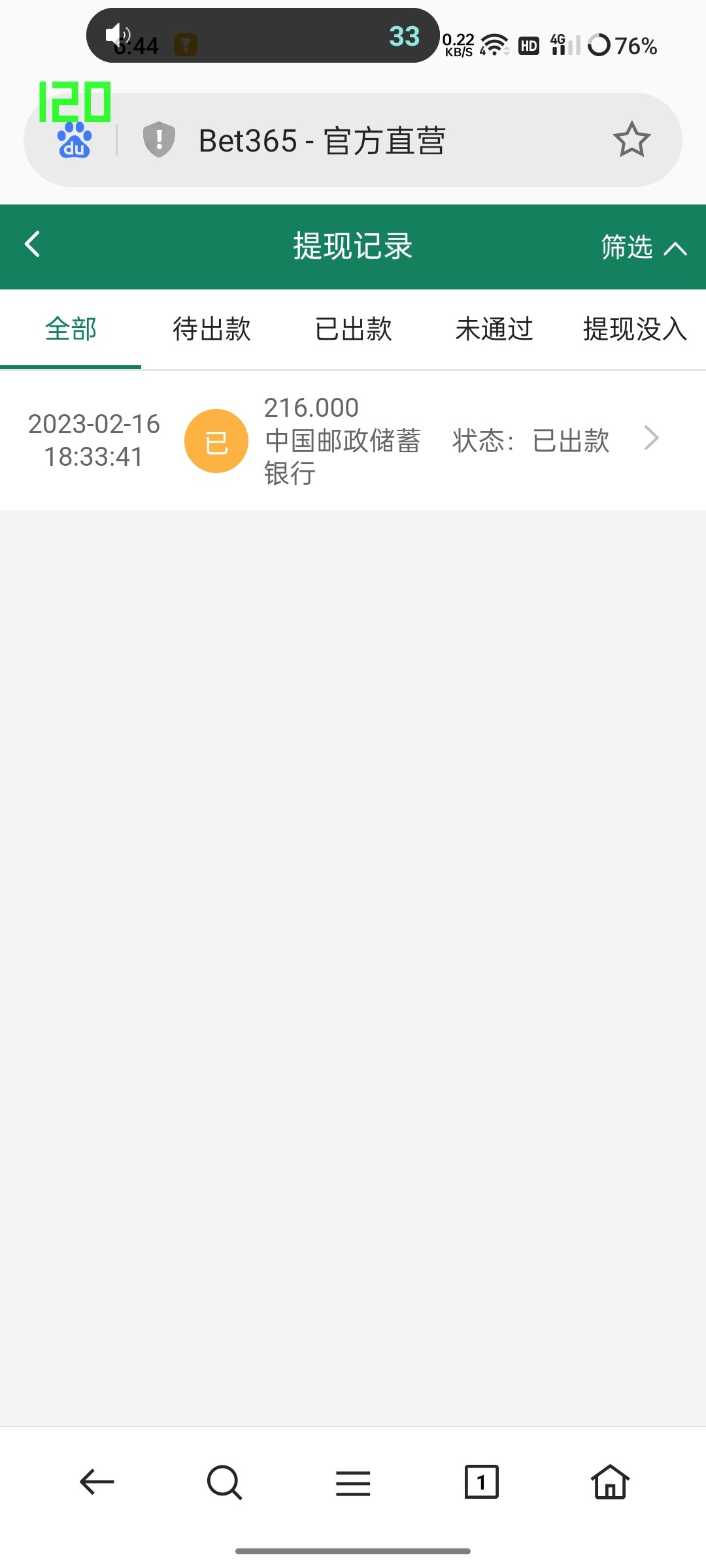The width and height of the screenshot is (706, 1568).
Task: Open the 提现没入 category
Action: click(633, 330)
